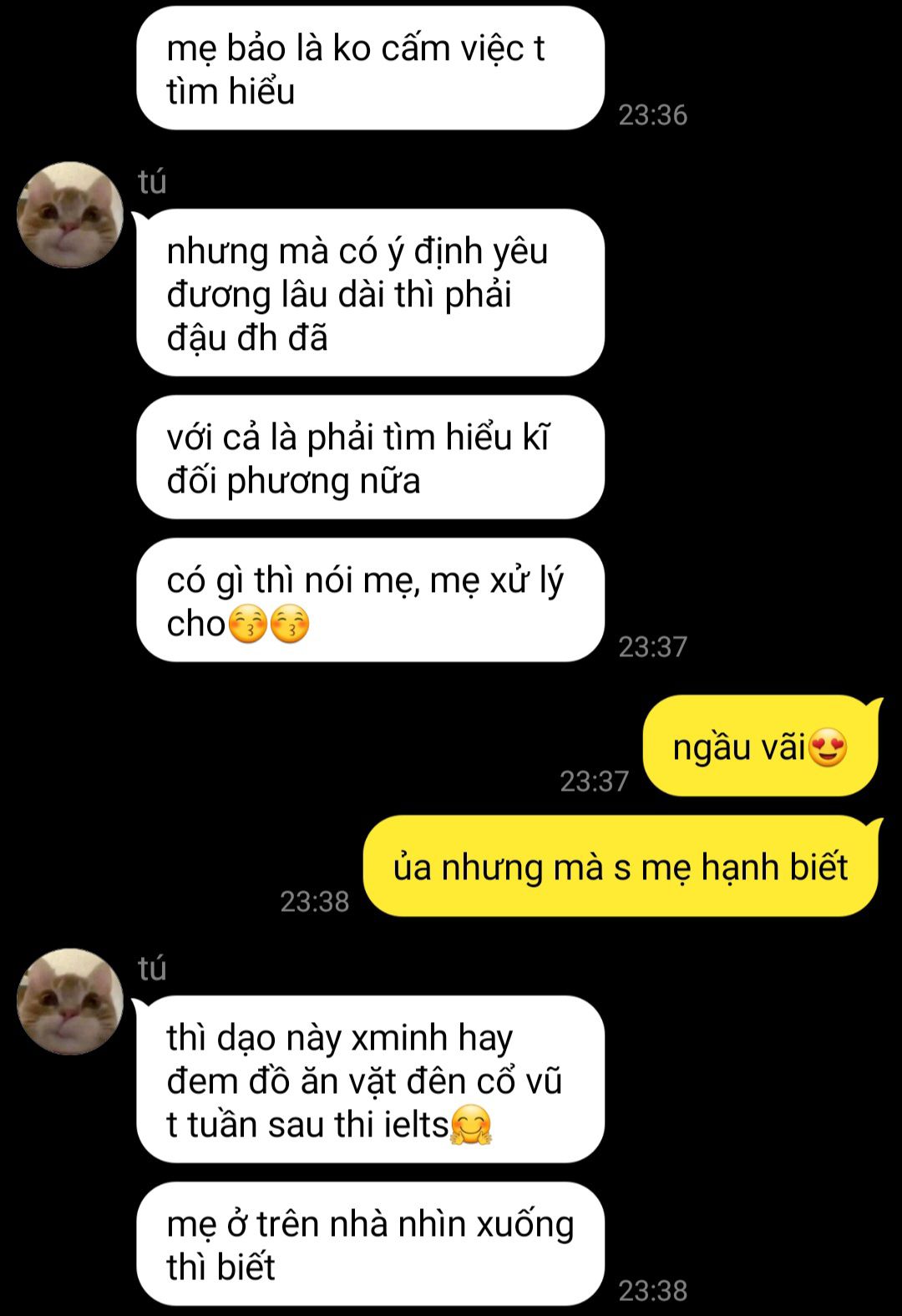Image resolution: width=902 pixels, height=1316 pixels.
Task: Open tú's avatar beside "nhưng mà có ý định" message
Action: [x=70, y=215]
